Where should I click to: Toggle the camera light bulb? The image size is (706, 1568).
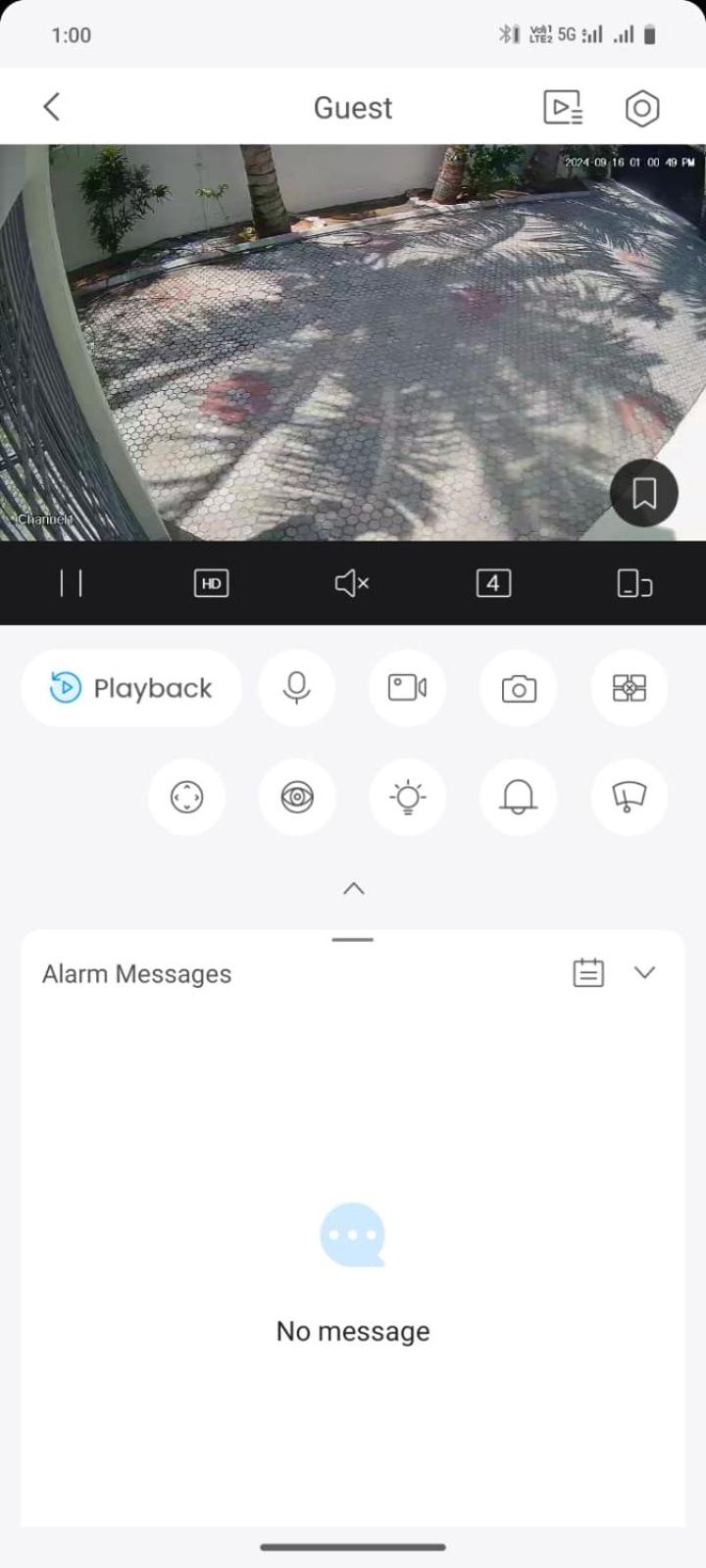(x=407, y=797)
